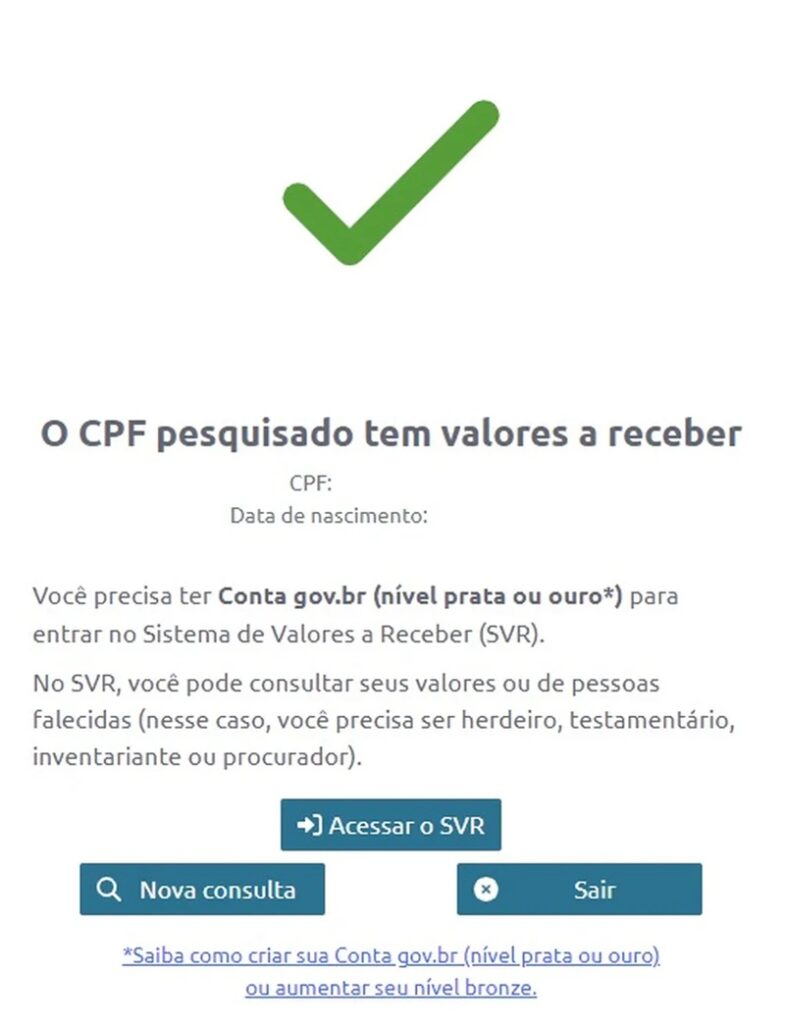Select the magnifying glass icon on Nova consulta
Screen dimensions: 785x1024
click(108, 888)
